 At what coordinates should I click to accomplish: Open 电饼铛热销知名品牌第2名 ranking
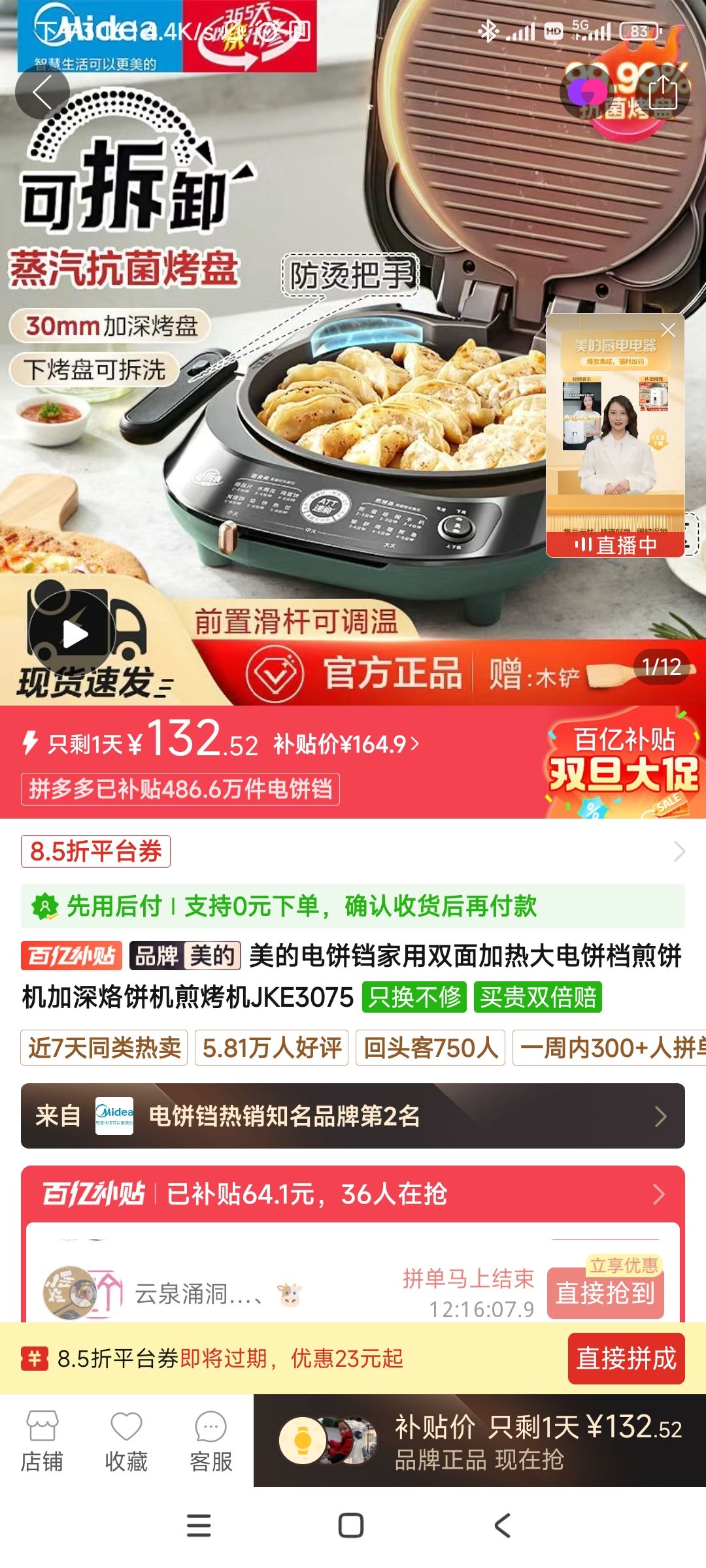(x=353, y=1116)
